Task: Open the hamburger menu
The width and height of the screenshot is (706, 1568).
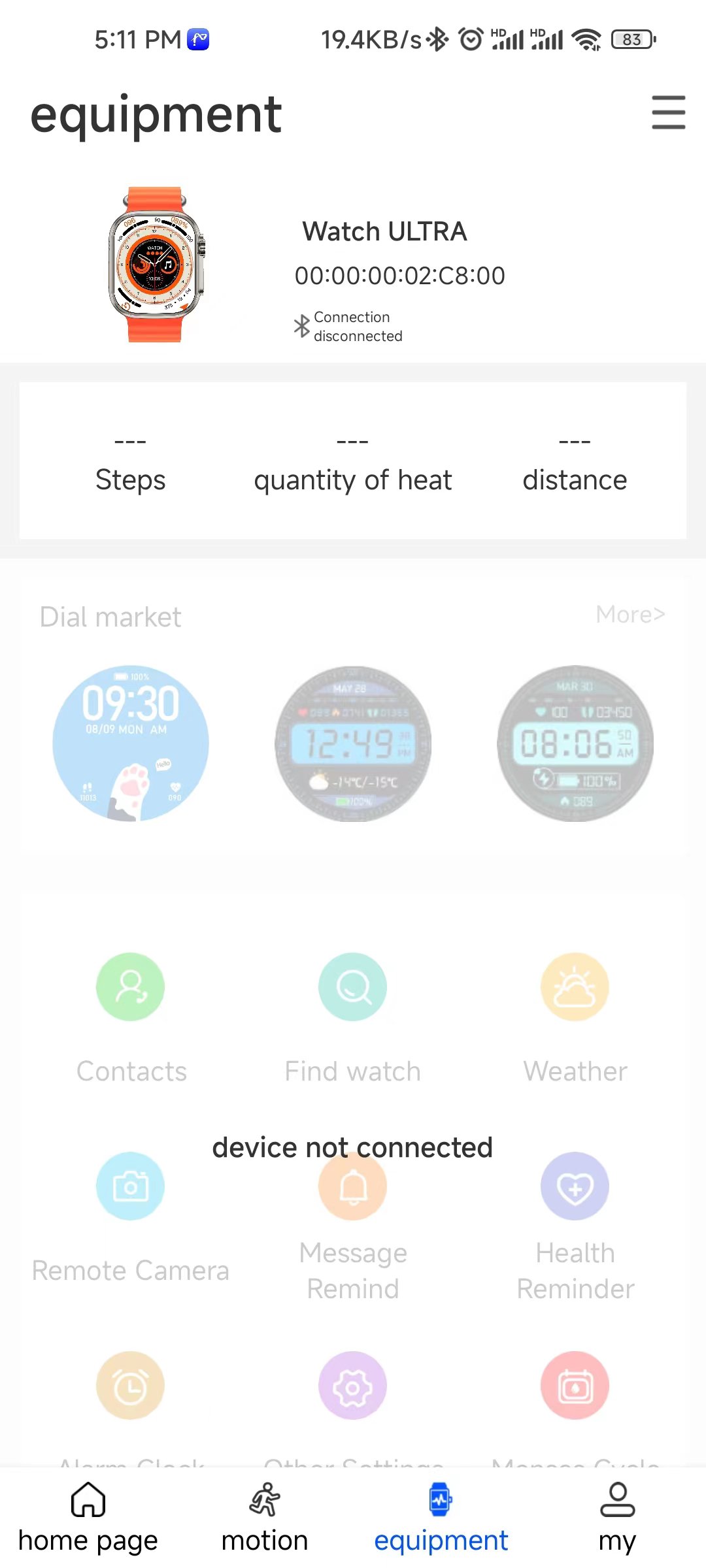Action: pyautogui.click(x=668, y=112)
